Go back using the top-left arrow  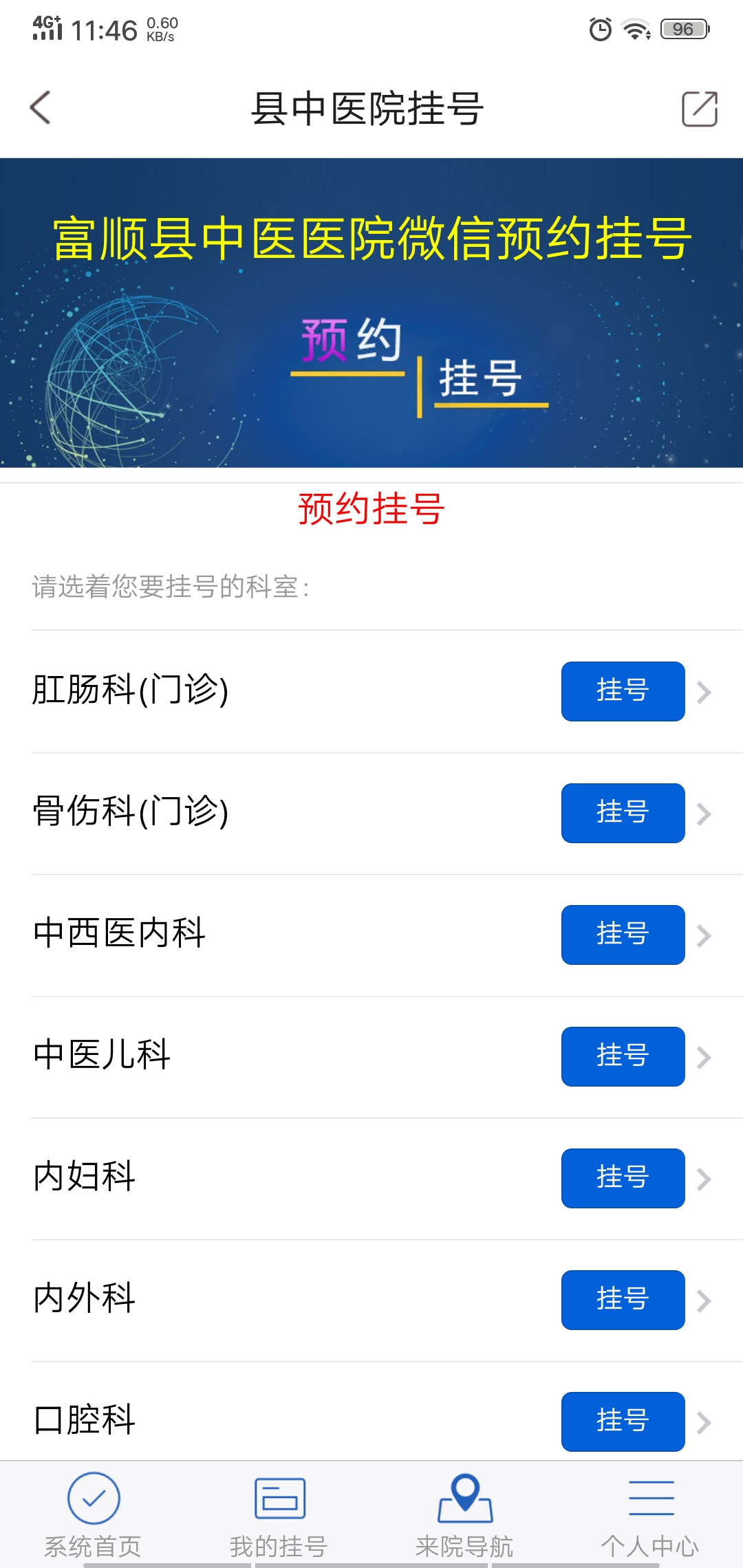pos(41,108)
